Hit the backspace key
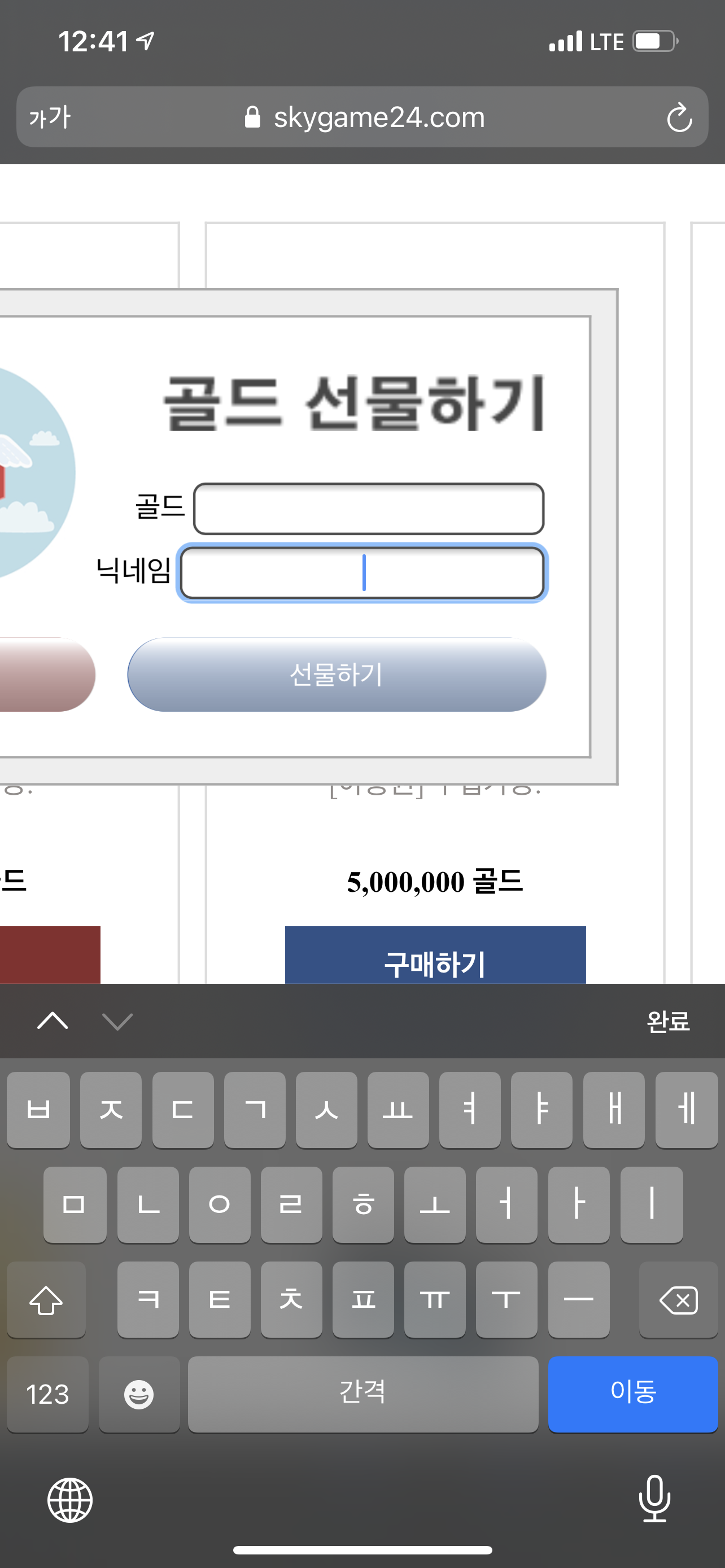 pos(678,1299)
